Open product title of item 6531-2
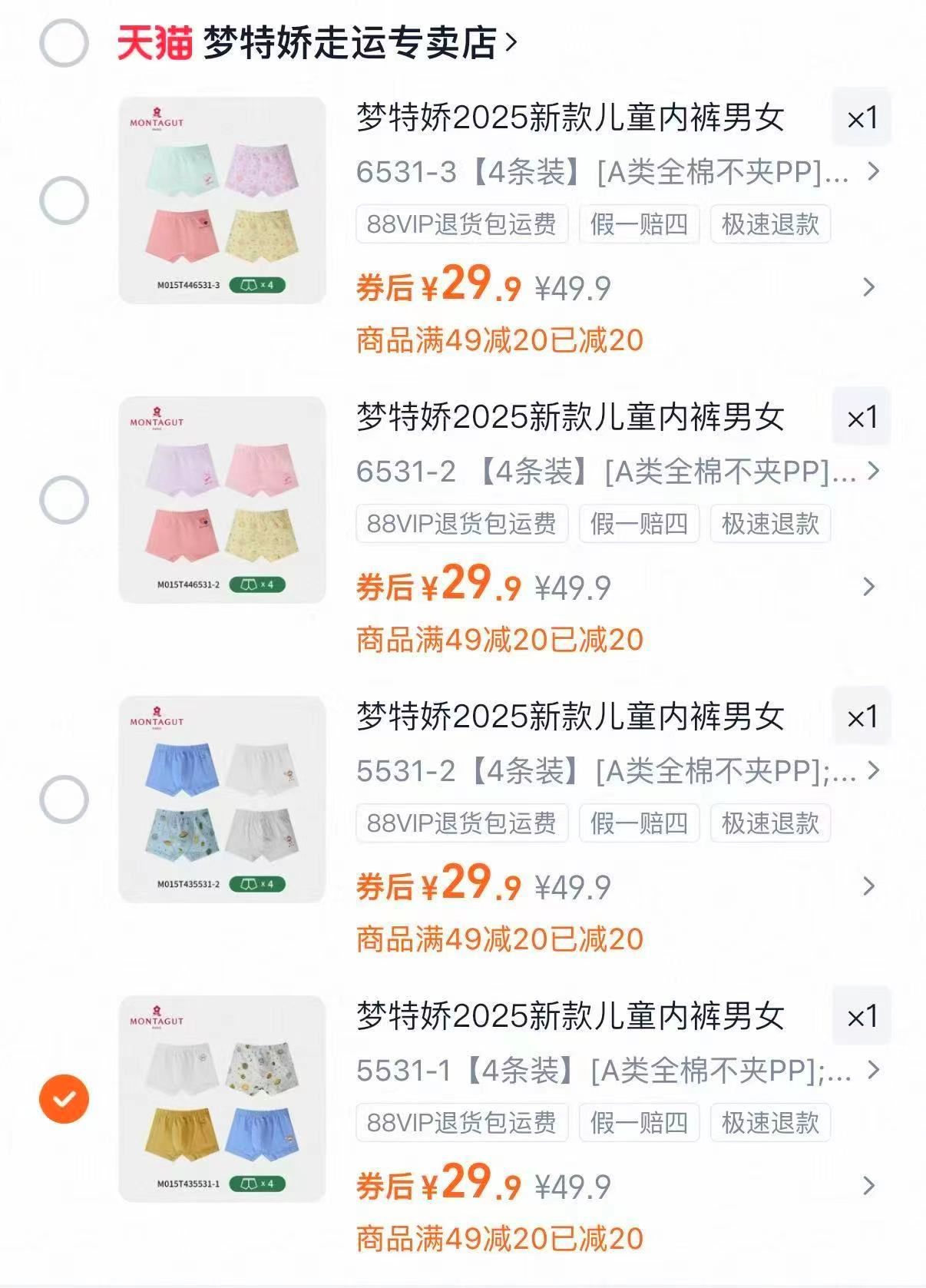926x1288 pixels. click(x=571, y=419)
